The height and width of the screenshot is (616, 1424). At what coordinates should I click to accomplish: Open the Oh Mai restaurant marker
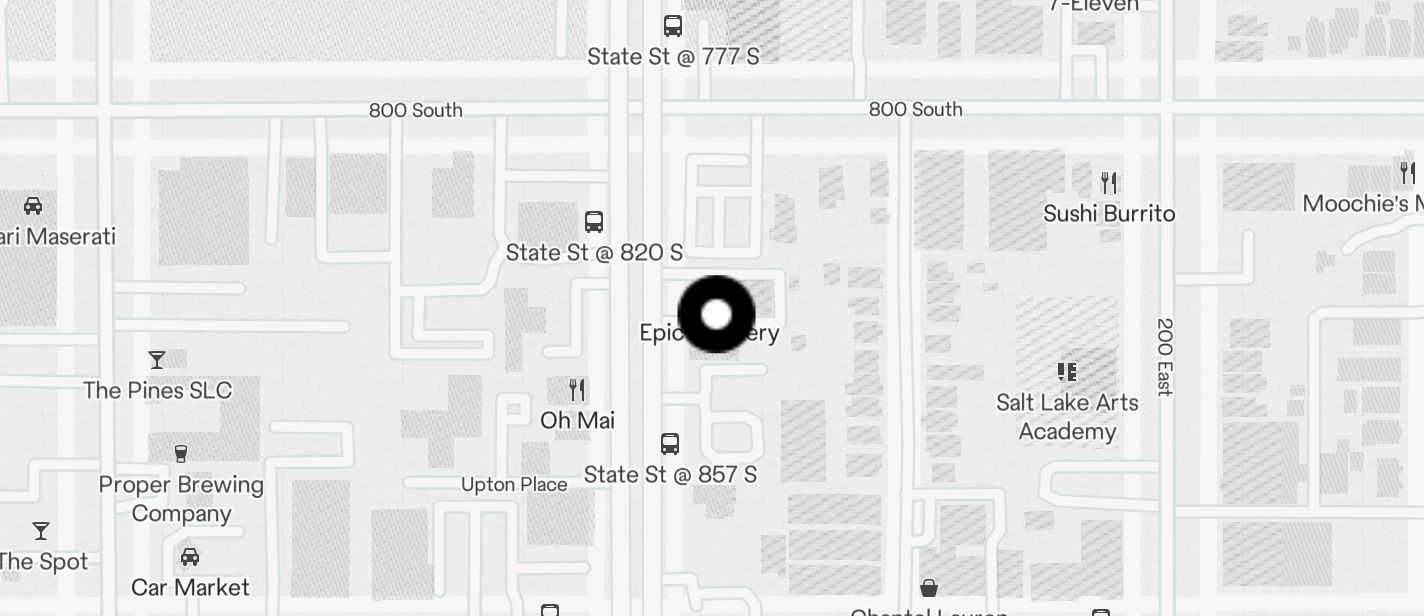click(x=577, y=390)
